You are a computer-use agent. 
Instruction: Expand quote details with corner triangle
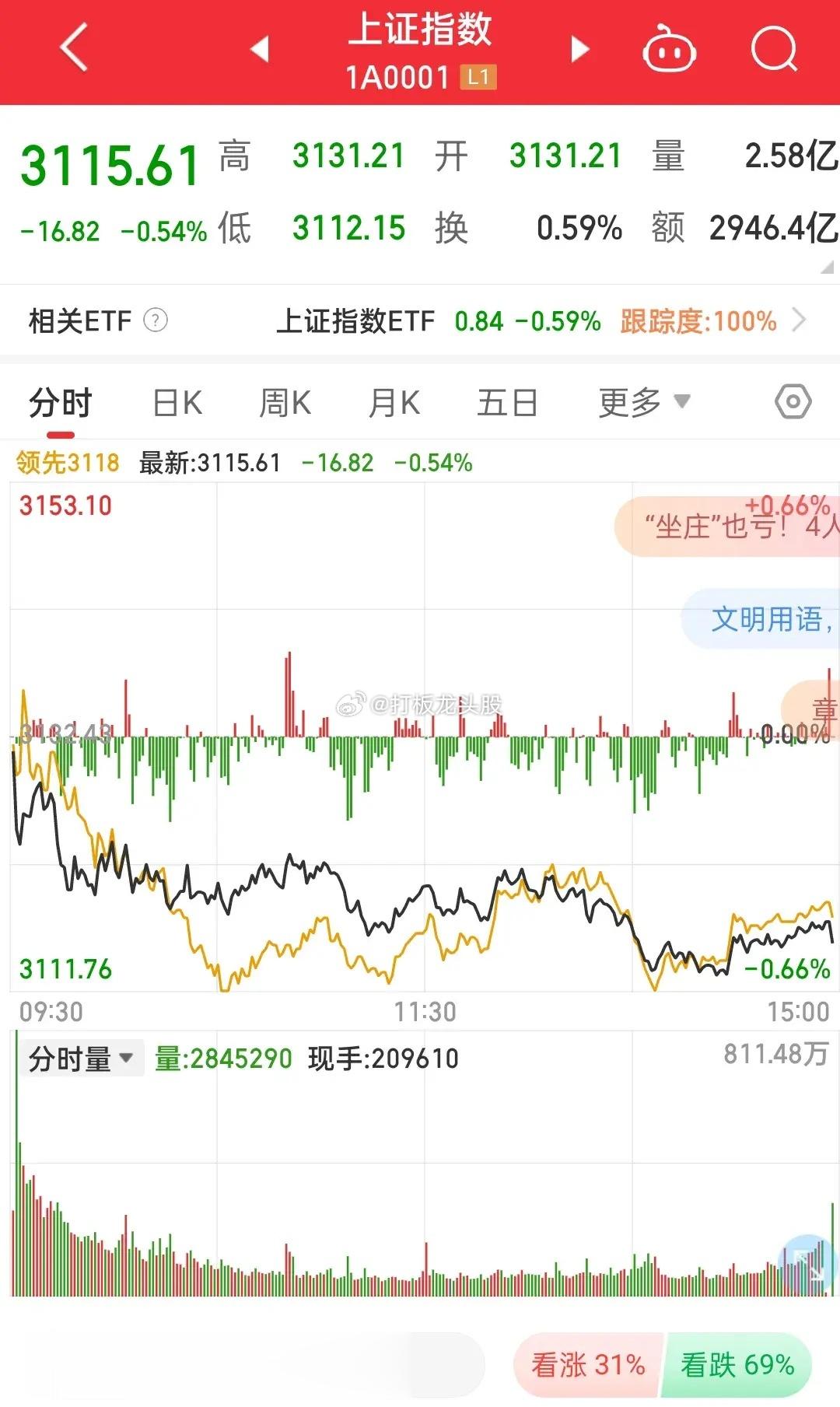[x=827, y=268]
